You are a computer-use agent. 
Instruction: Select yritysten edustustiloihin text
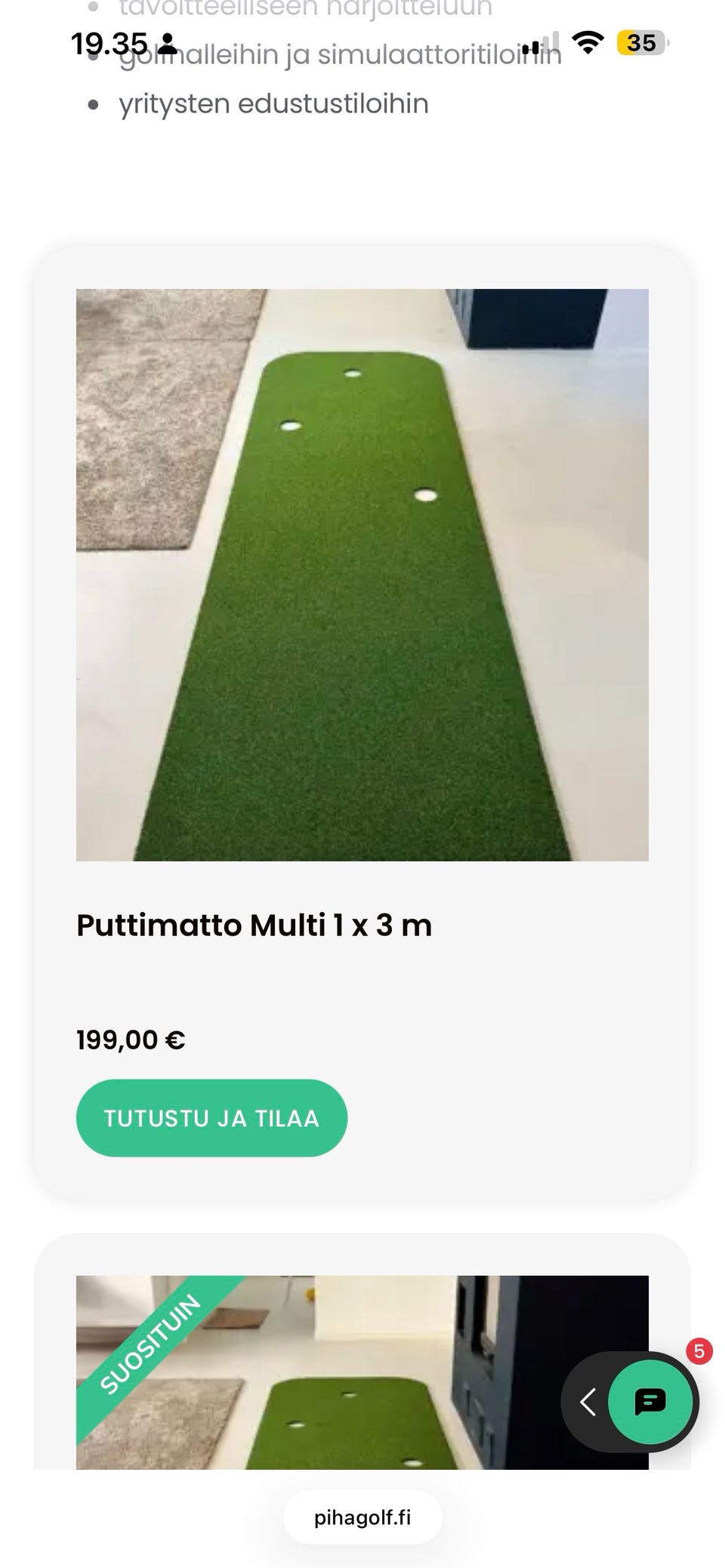[x=274, y=104]
